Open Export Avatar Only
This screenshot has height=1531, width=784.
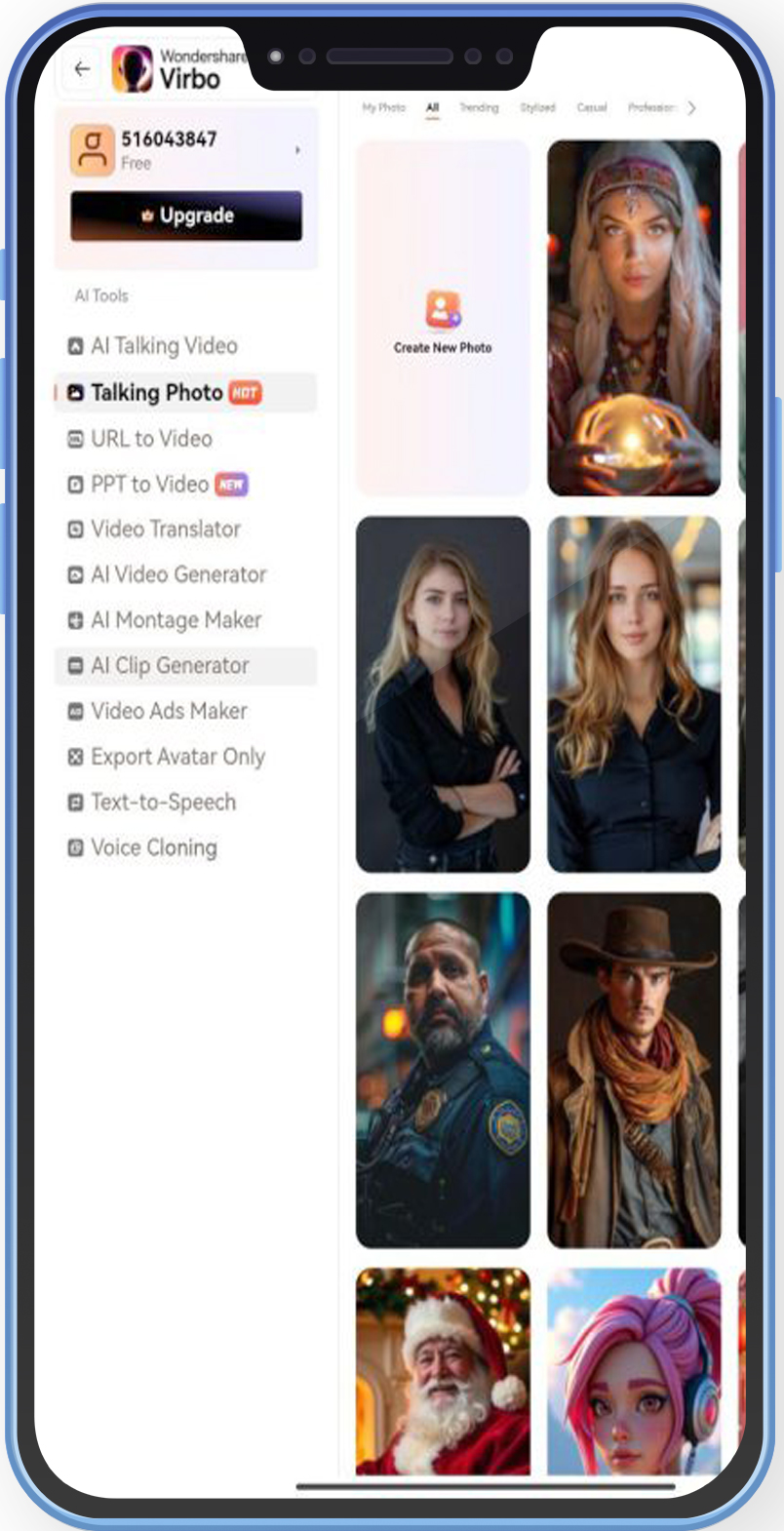click(x=177, y=757)
